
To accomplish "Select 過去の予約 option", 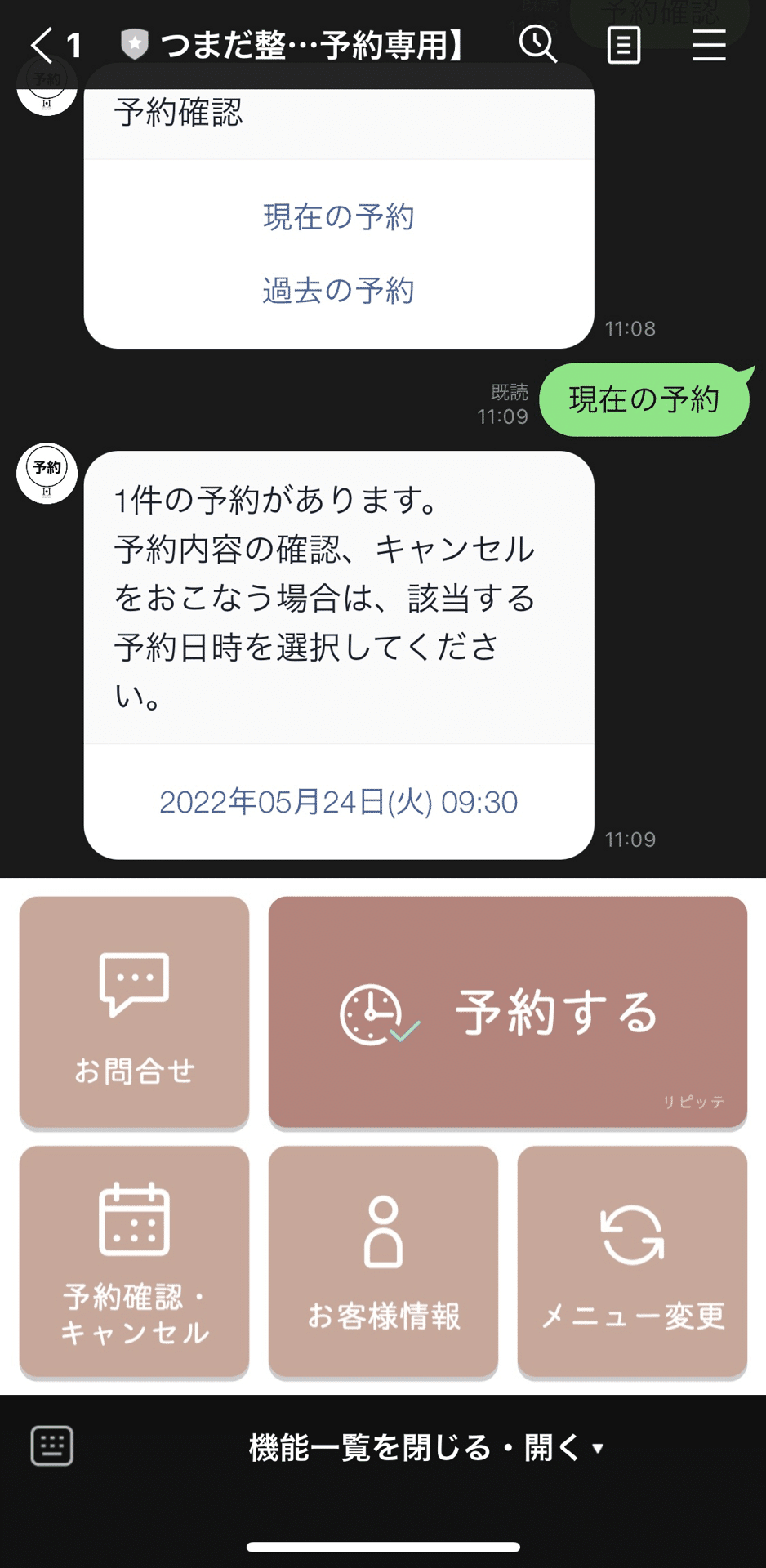I will [x=338, y=291].
